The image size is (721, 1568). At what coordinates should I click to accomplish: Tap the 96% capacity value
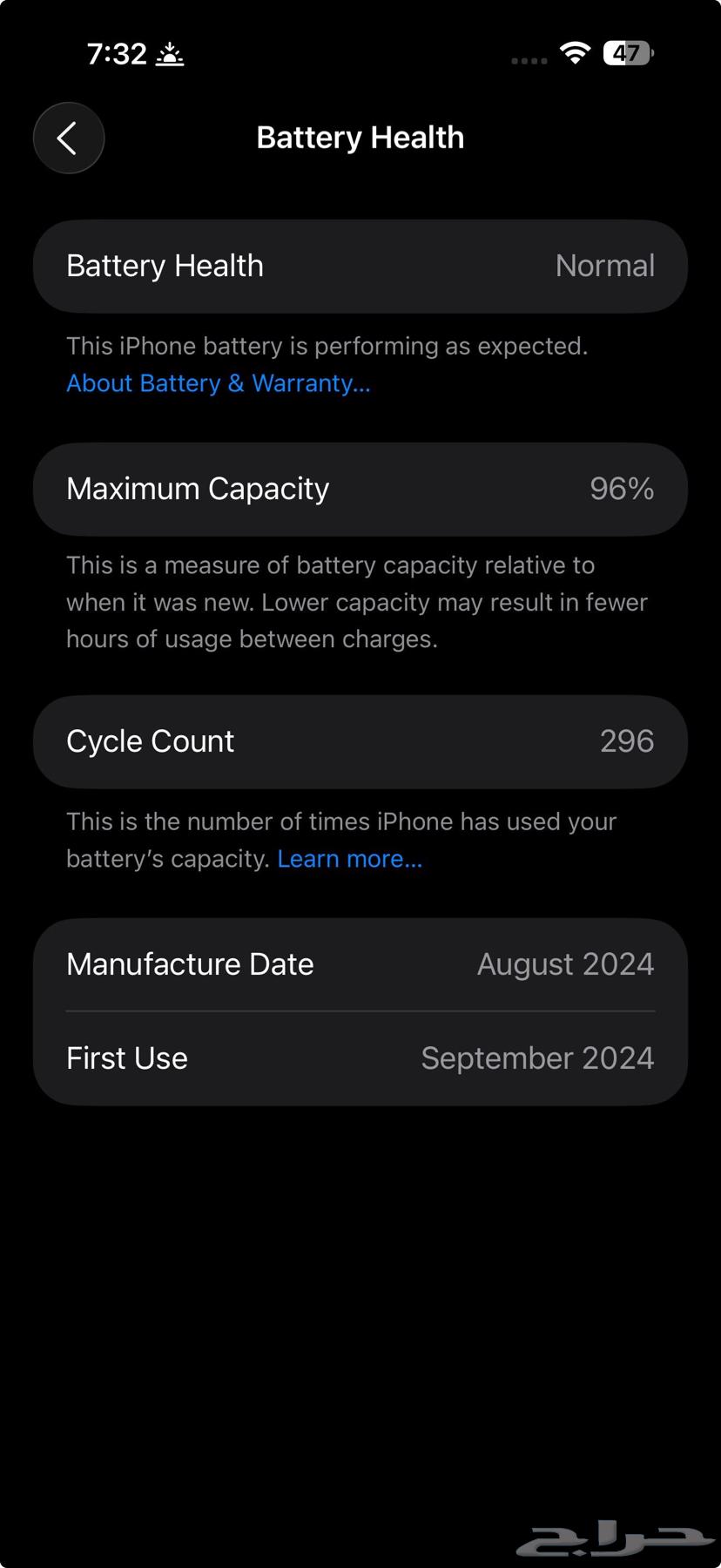(621, 489)
